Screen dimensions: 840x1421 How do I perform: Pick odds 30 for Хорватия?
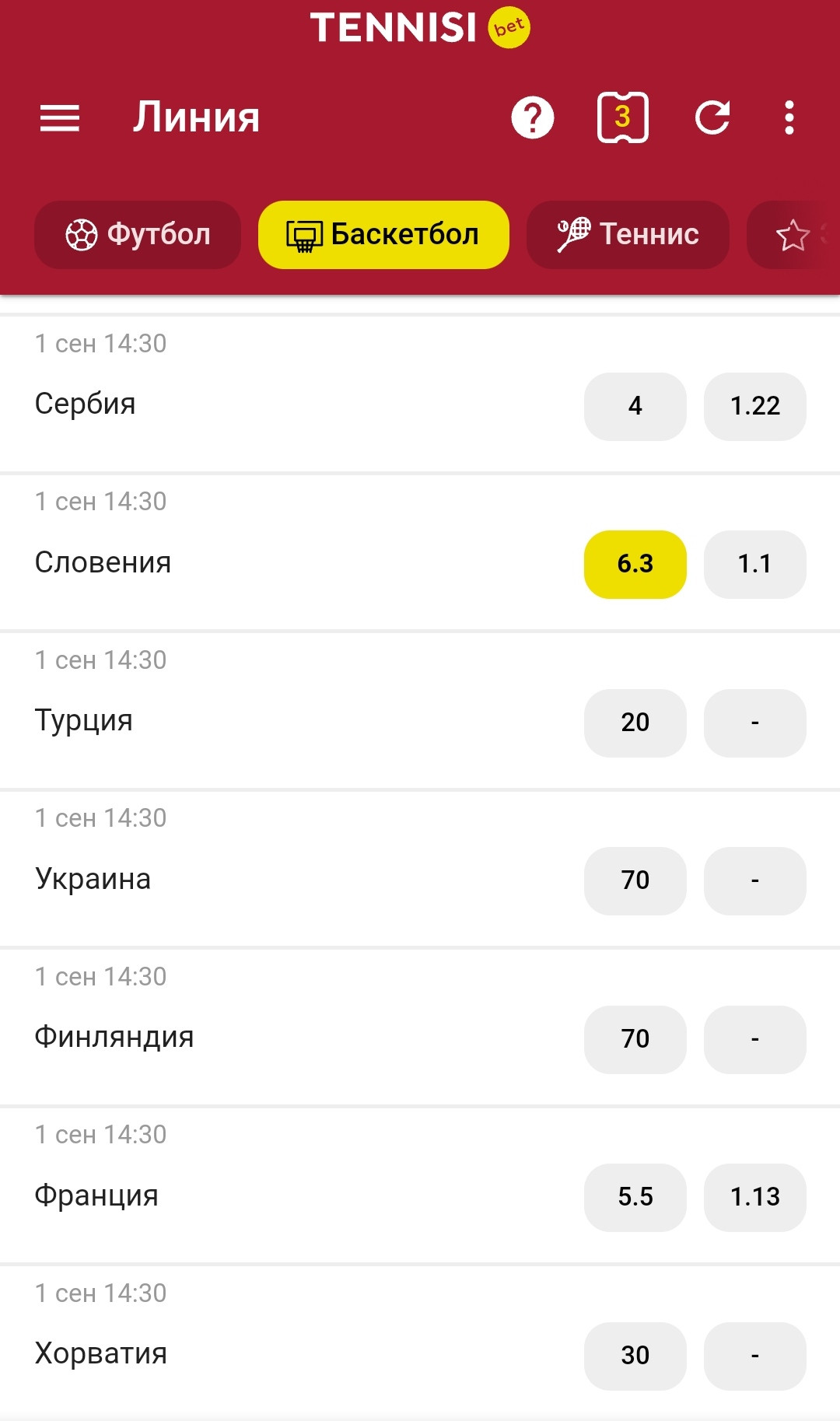[635, 1356]
